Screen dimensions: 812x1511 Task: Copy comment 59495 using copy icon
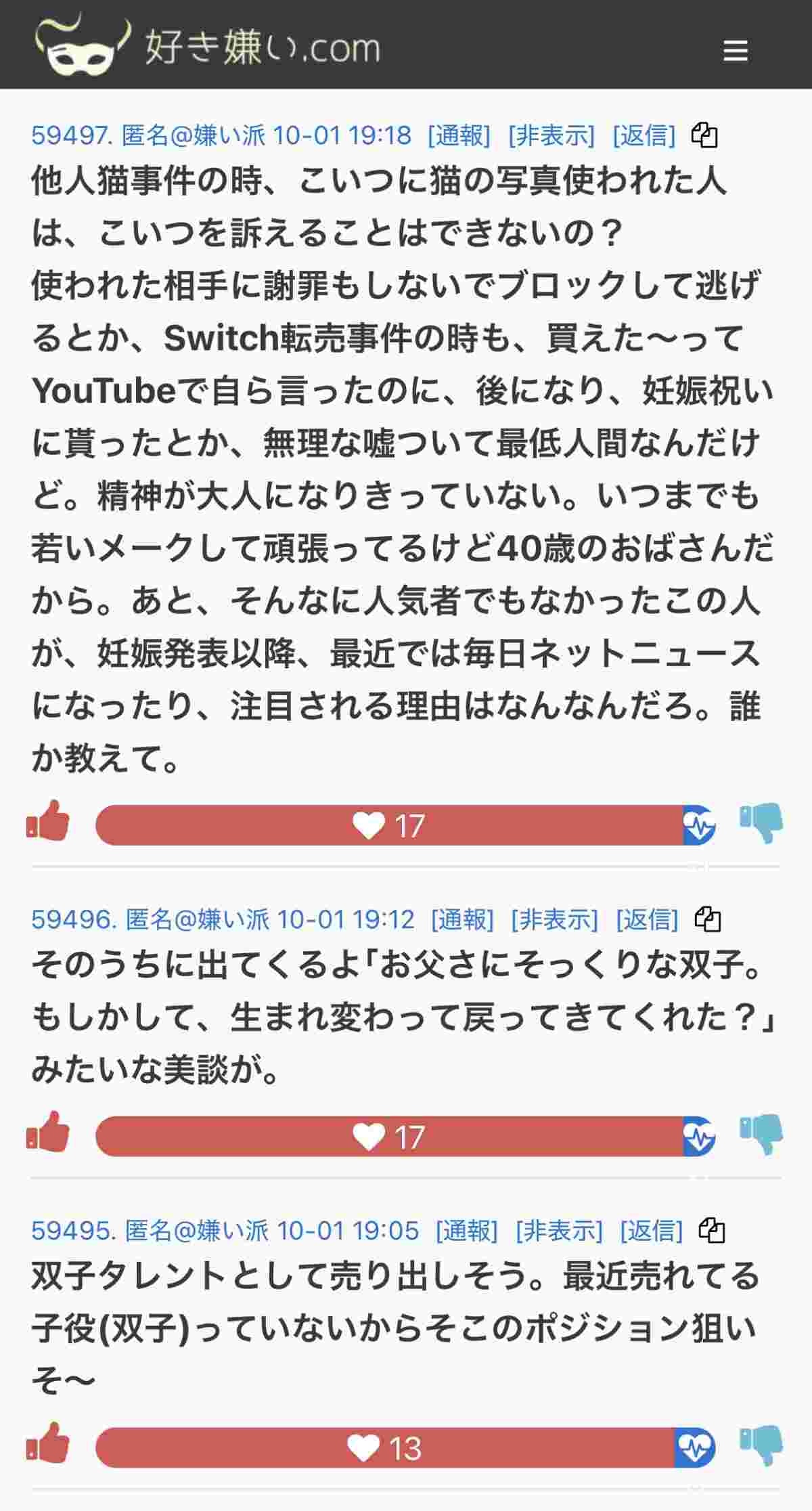click(x=712, y=1230)
